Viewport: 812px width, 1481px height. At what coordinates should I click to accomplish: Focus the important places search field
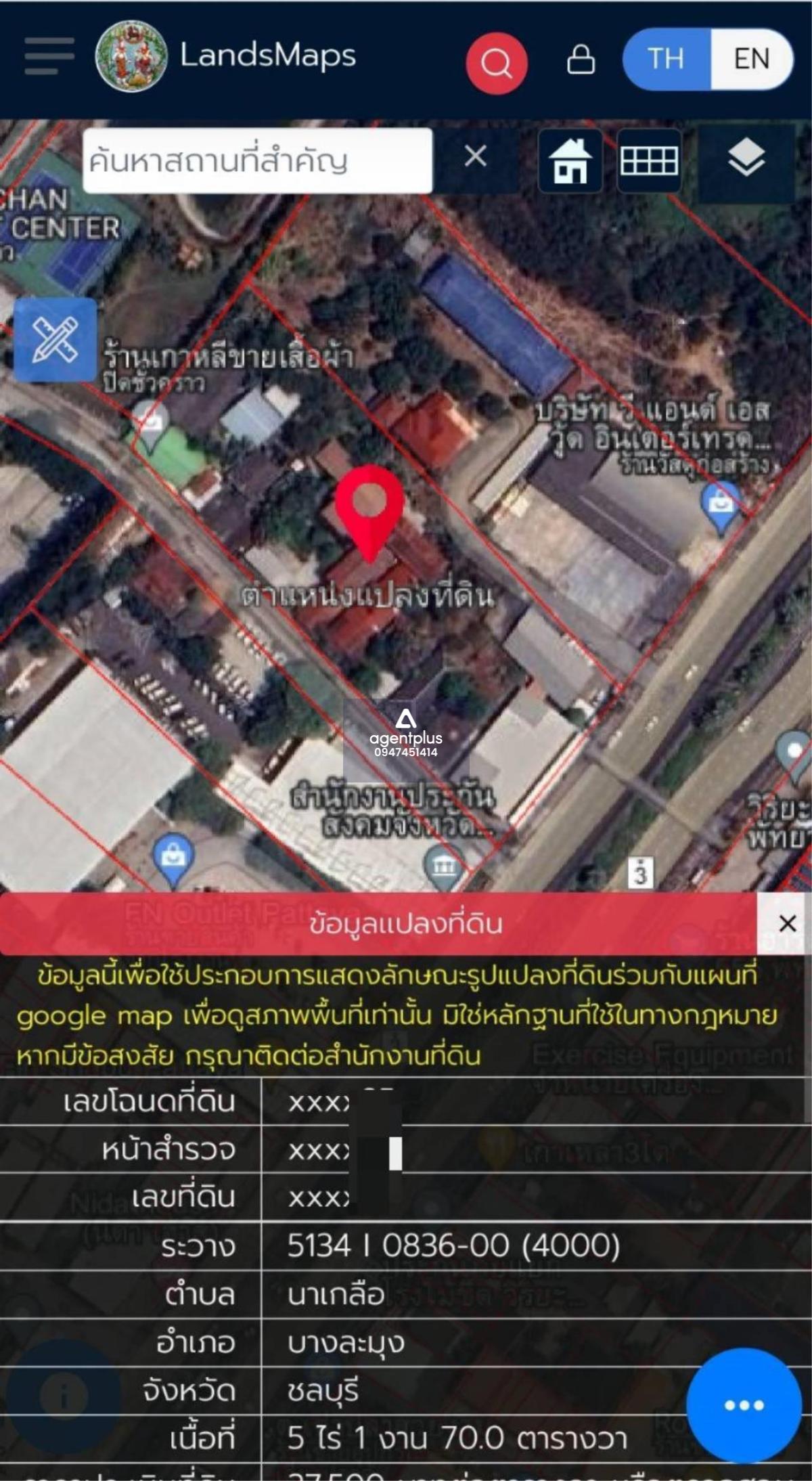click(257, 160)
